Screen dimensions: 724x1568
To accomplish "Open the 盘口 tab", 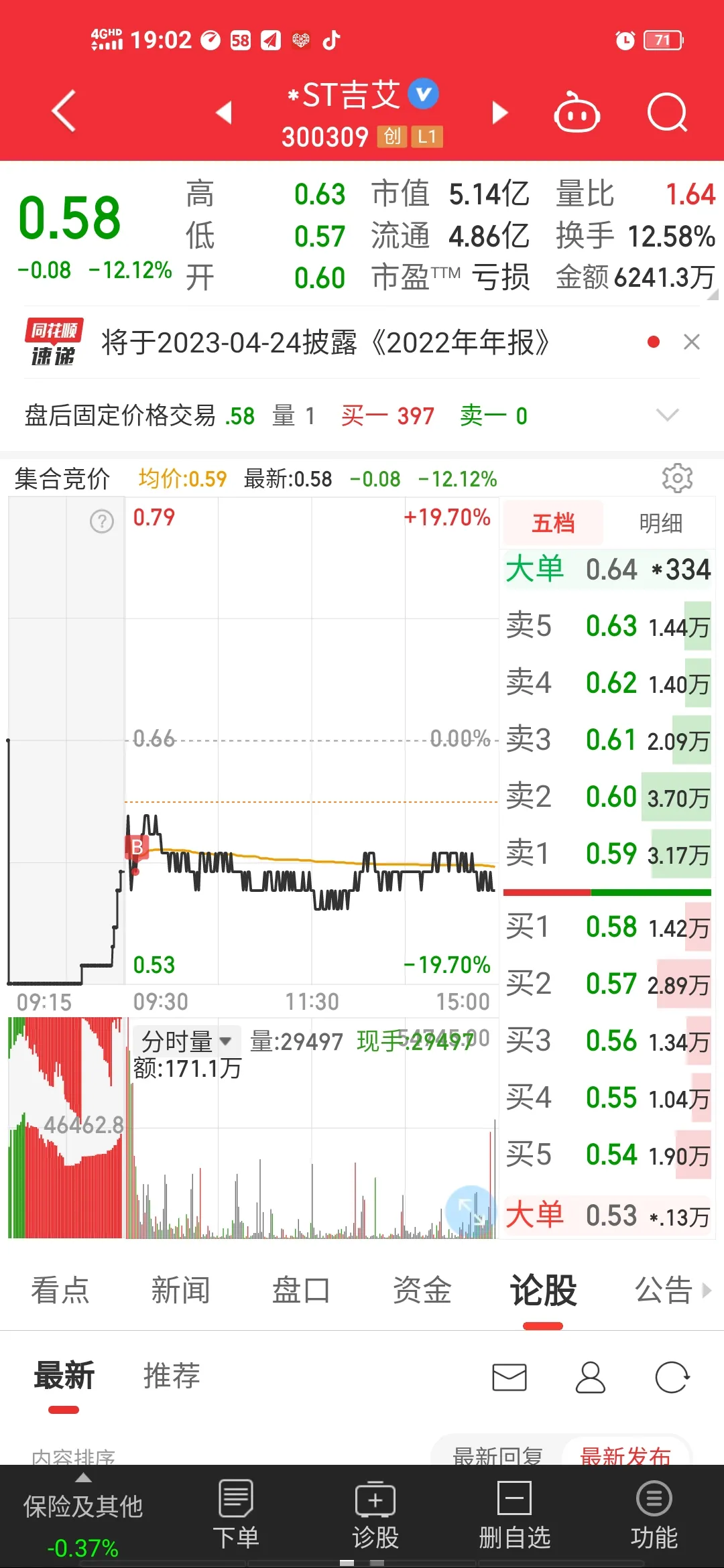I will [301, 1290].
